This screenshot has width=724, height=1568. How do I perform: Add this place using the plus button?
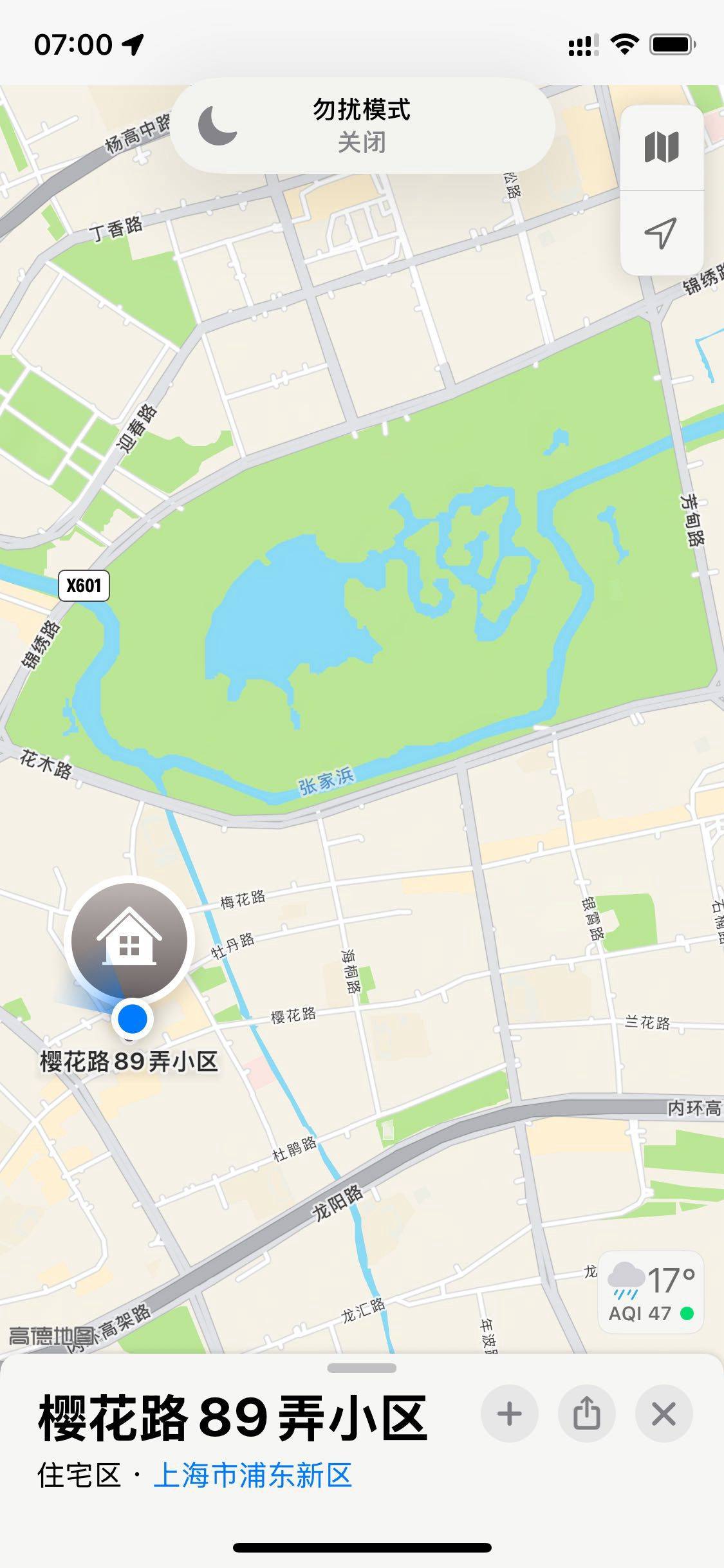[x=509, y=1414]
